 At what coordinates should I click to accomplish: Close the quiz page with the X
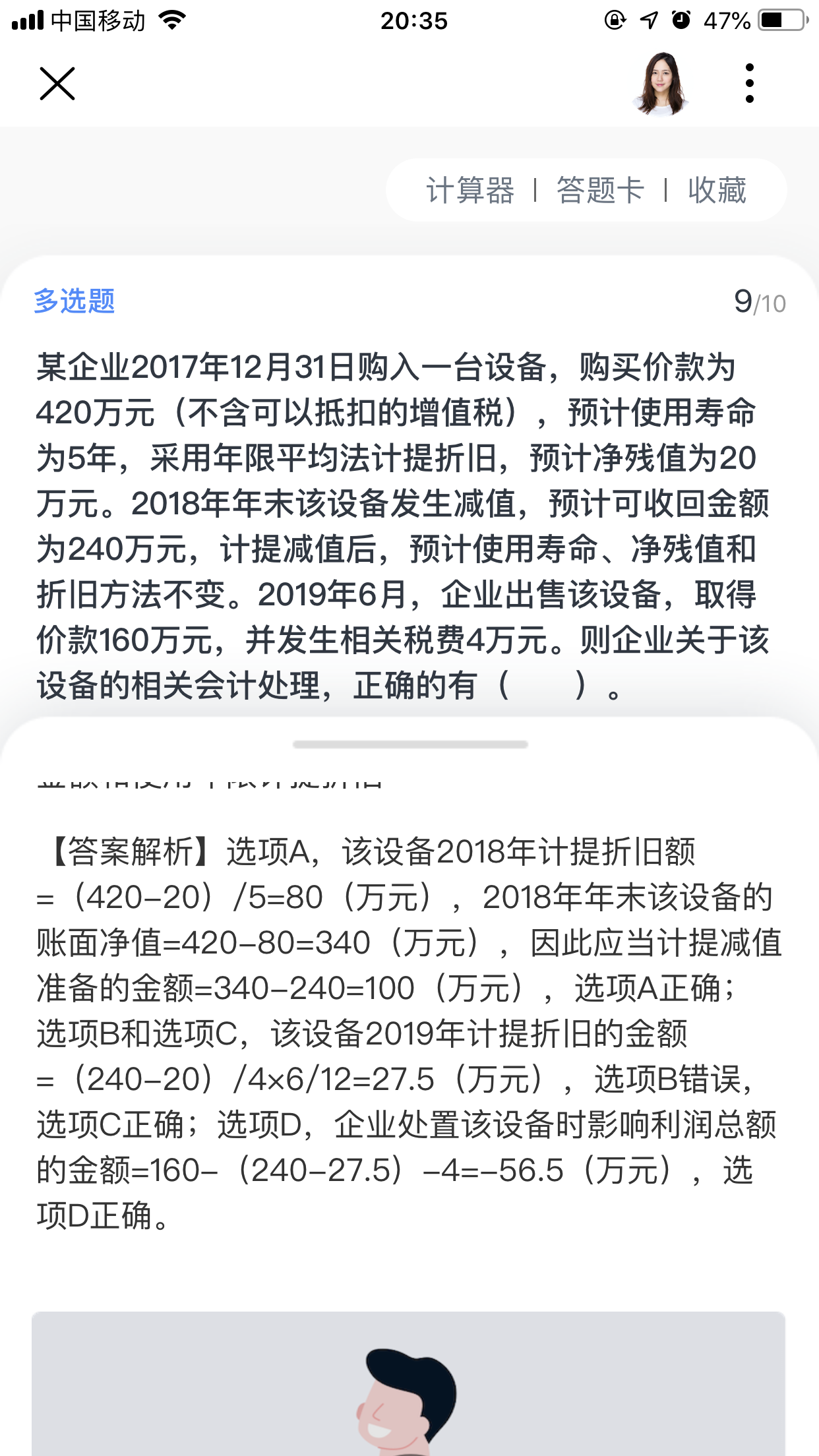57,84
